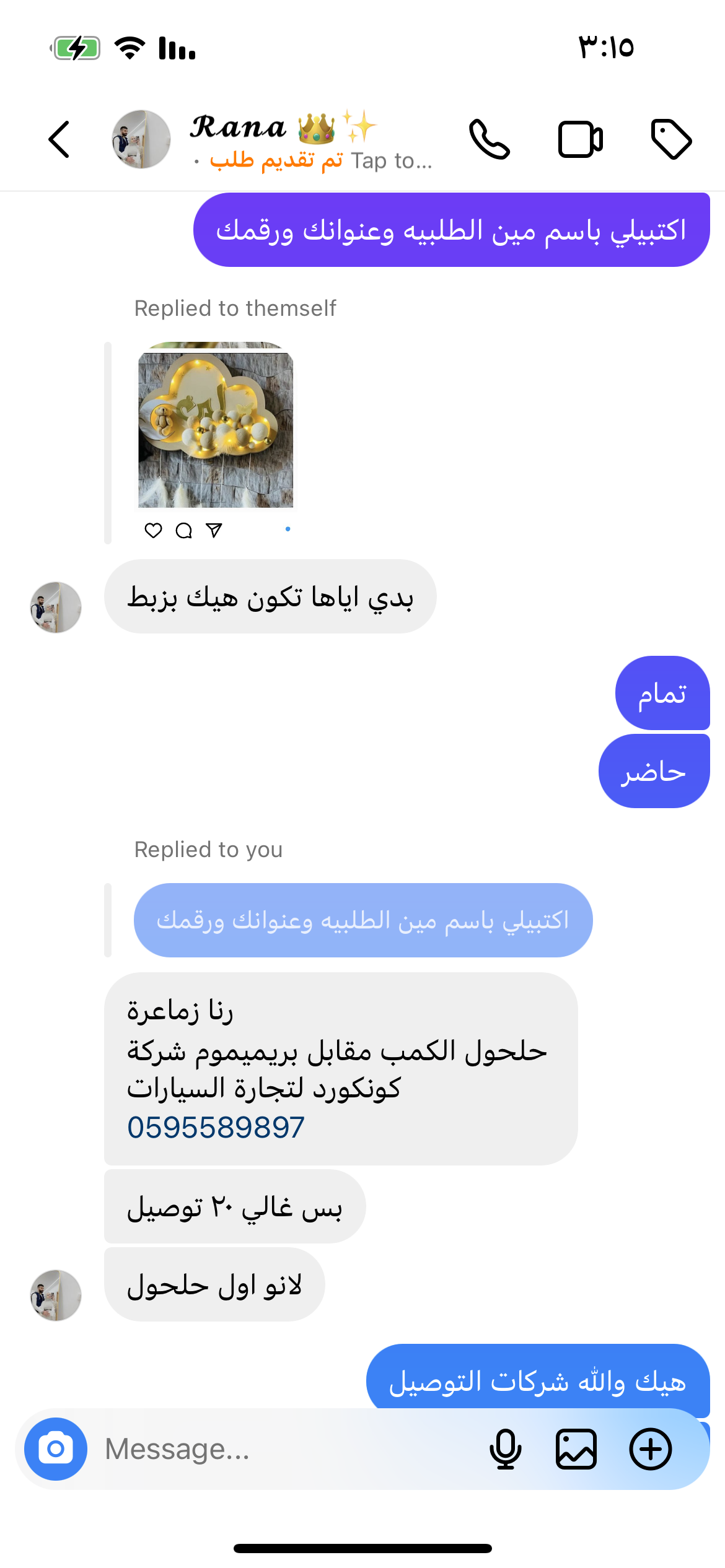Jump to the quoted message under Replied to you

pos(363,920)
